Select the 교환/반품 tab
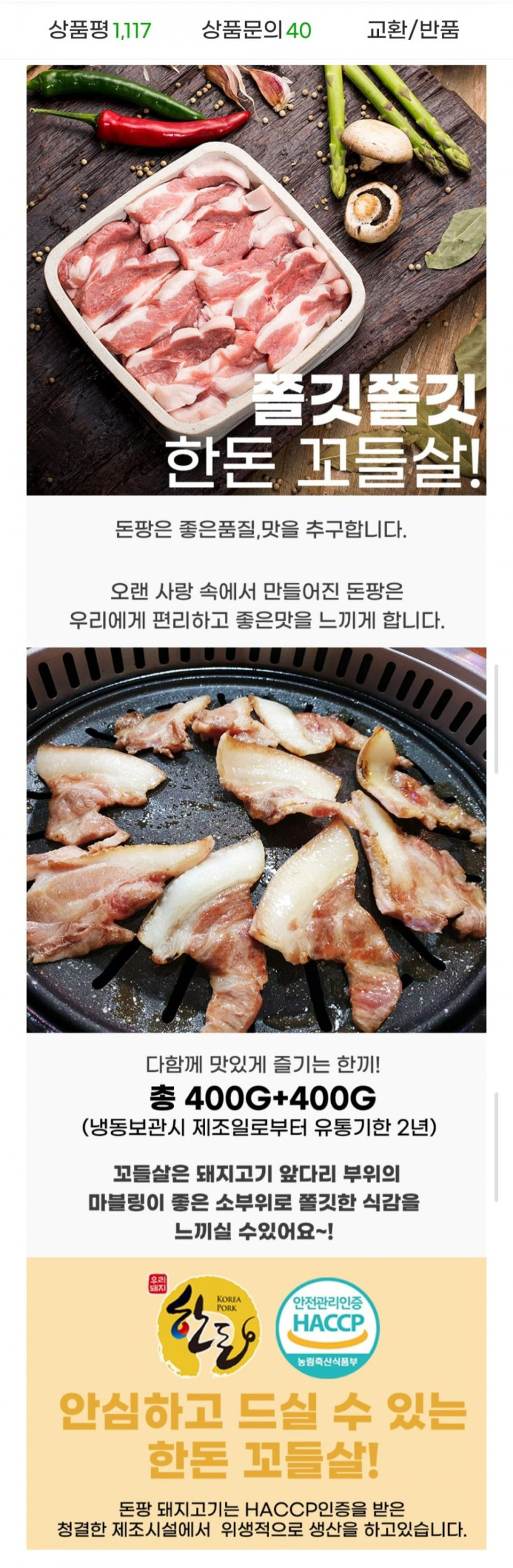The width and height of the screenshot is (513, 1568). click(x=413, y=30)
